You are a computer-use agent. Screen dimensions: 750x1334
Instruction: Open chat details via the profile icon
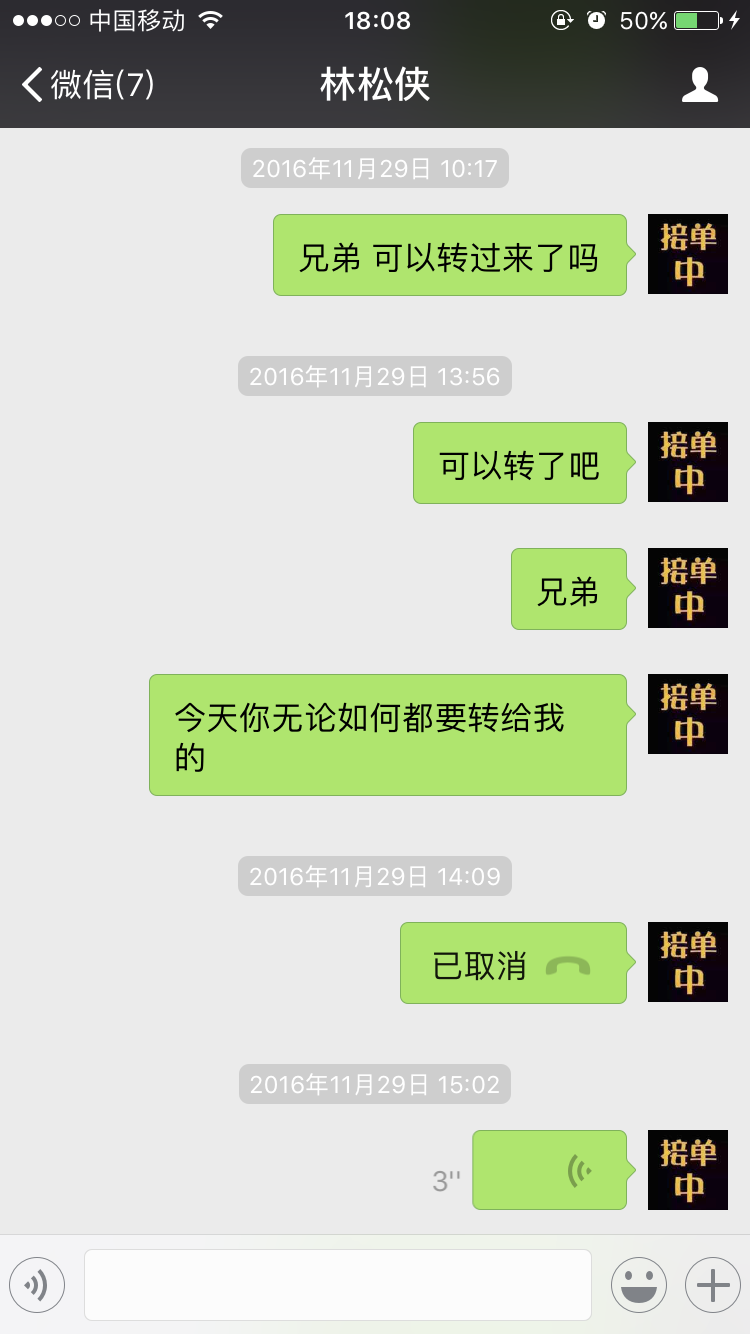(x=699, y=85)
